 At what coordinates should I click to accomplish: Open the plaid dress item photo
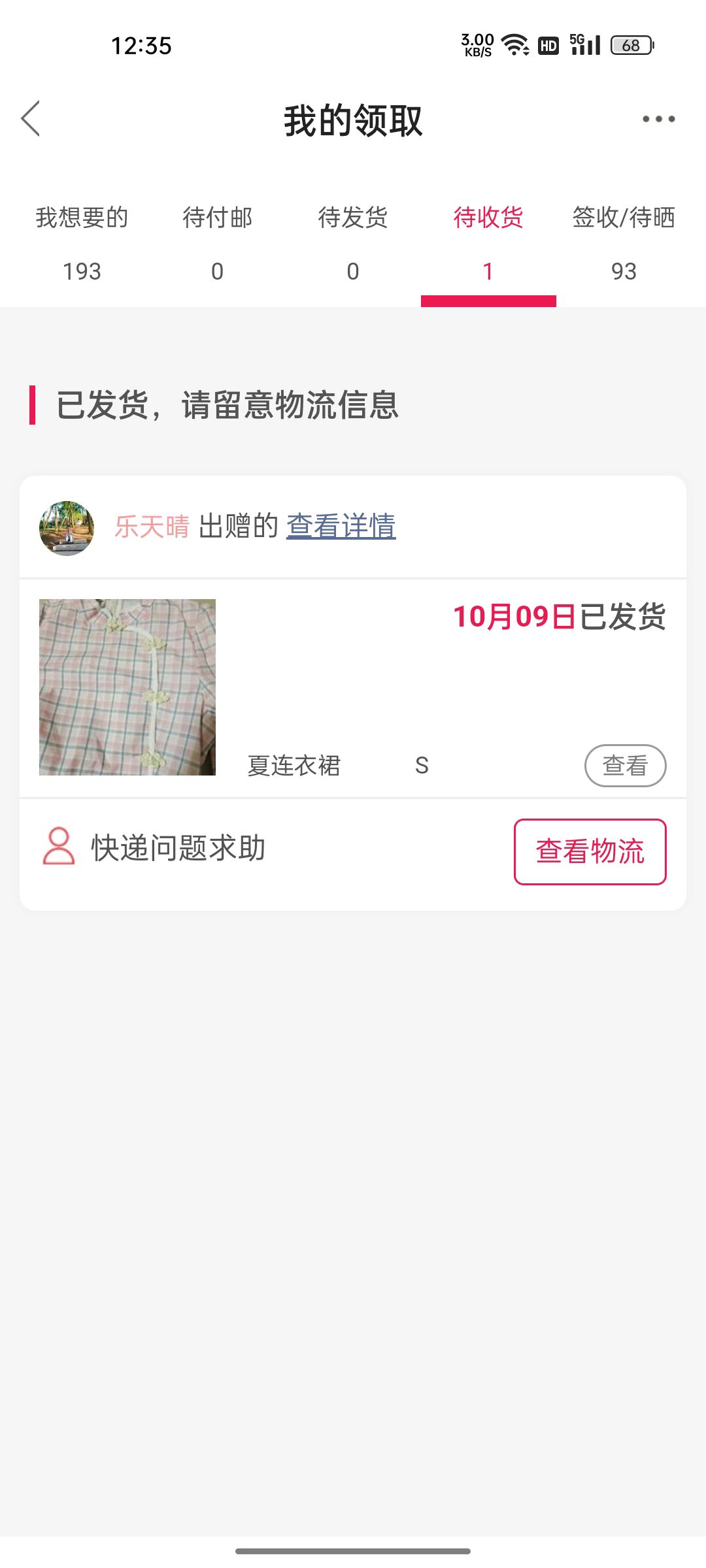click(x=127, y=687)
